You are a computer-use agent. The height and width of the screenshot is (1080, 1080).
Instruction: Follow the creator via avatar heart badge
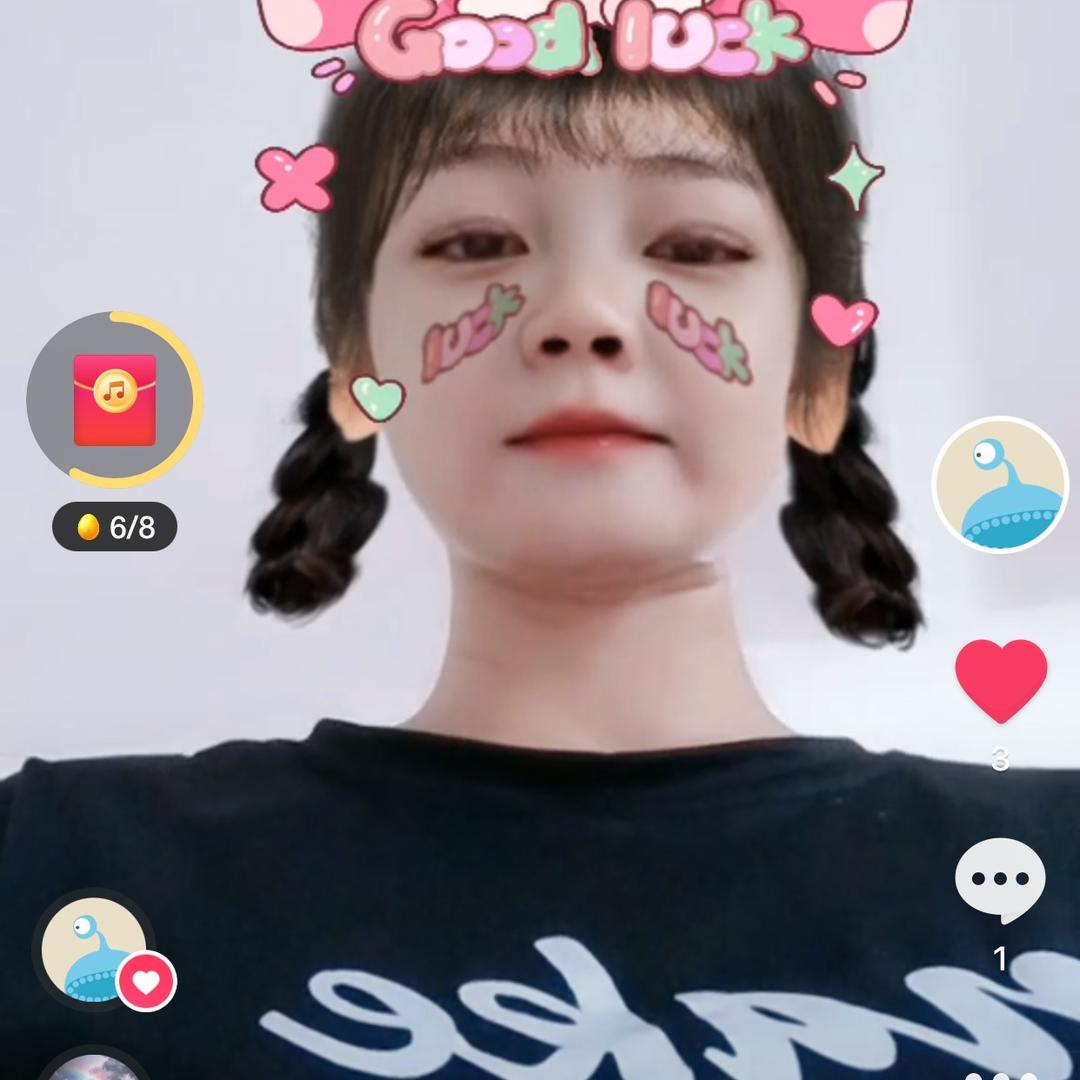click(x=146, y=982)
